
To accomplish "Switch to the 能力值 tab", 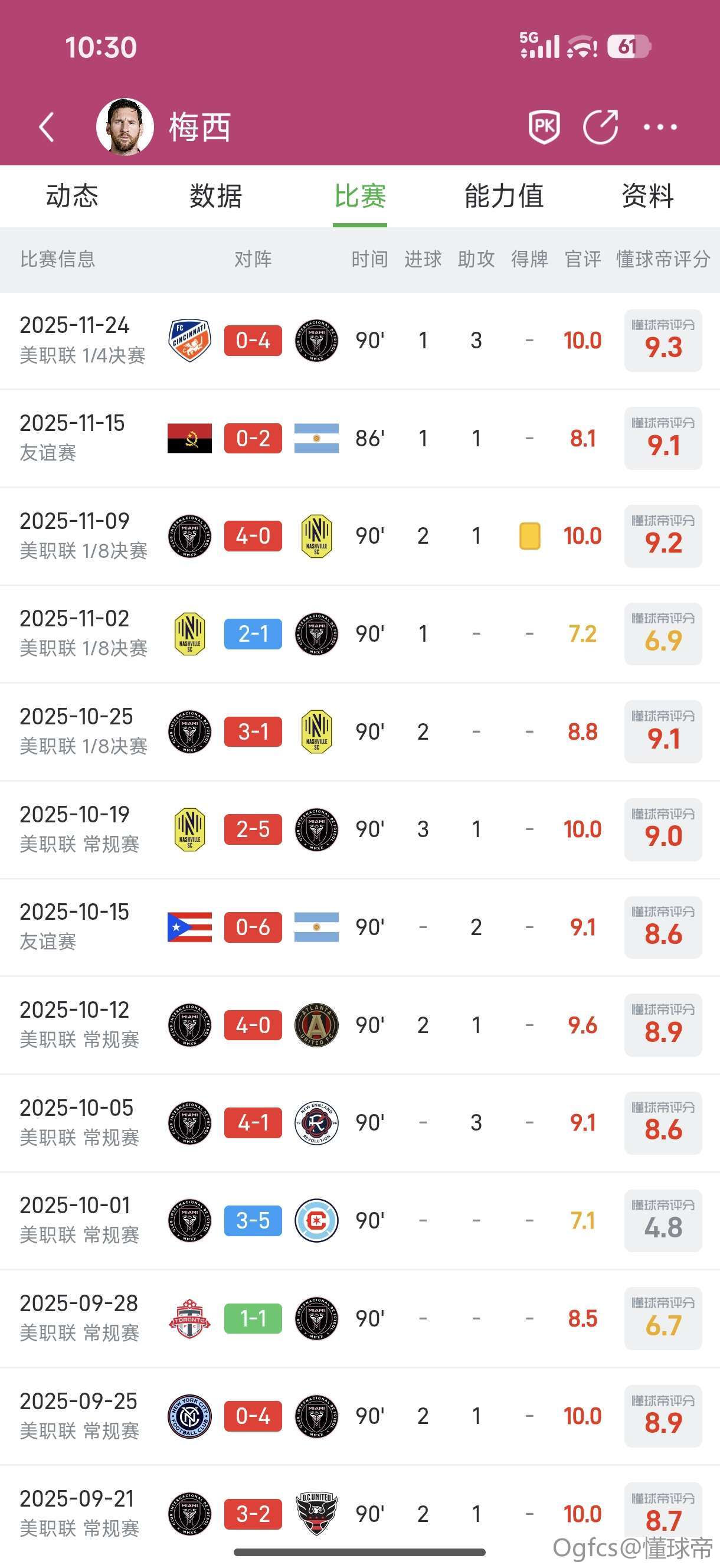I will point(503,196).
